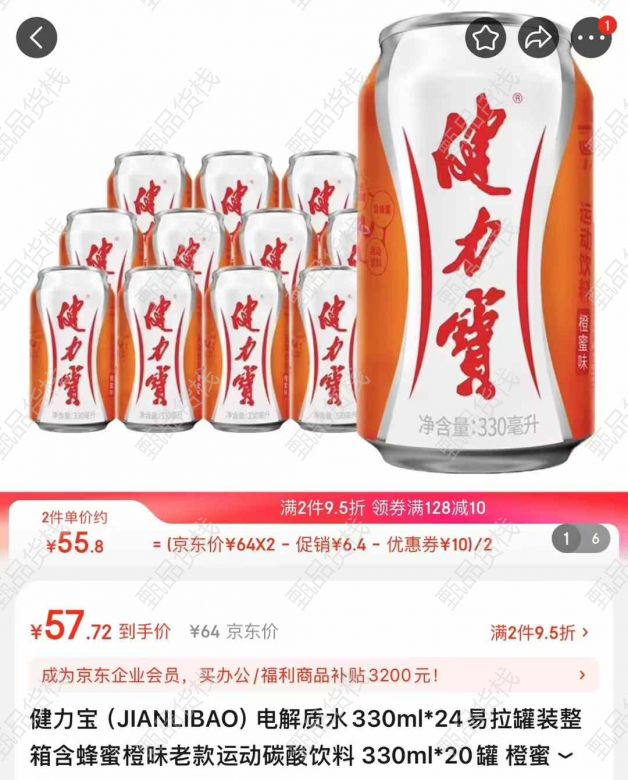
Task: Open the more options menu
Action: pos(591,38)
